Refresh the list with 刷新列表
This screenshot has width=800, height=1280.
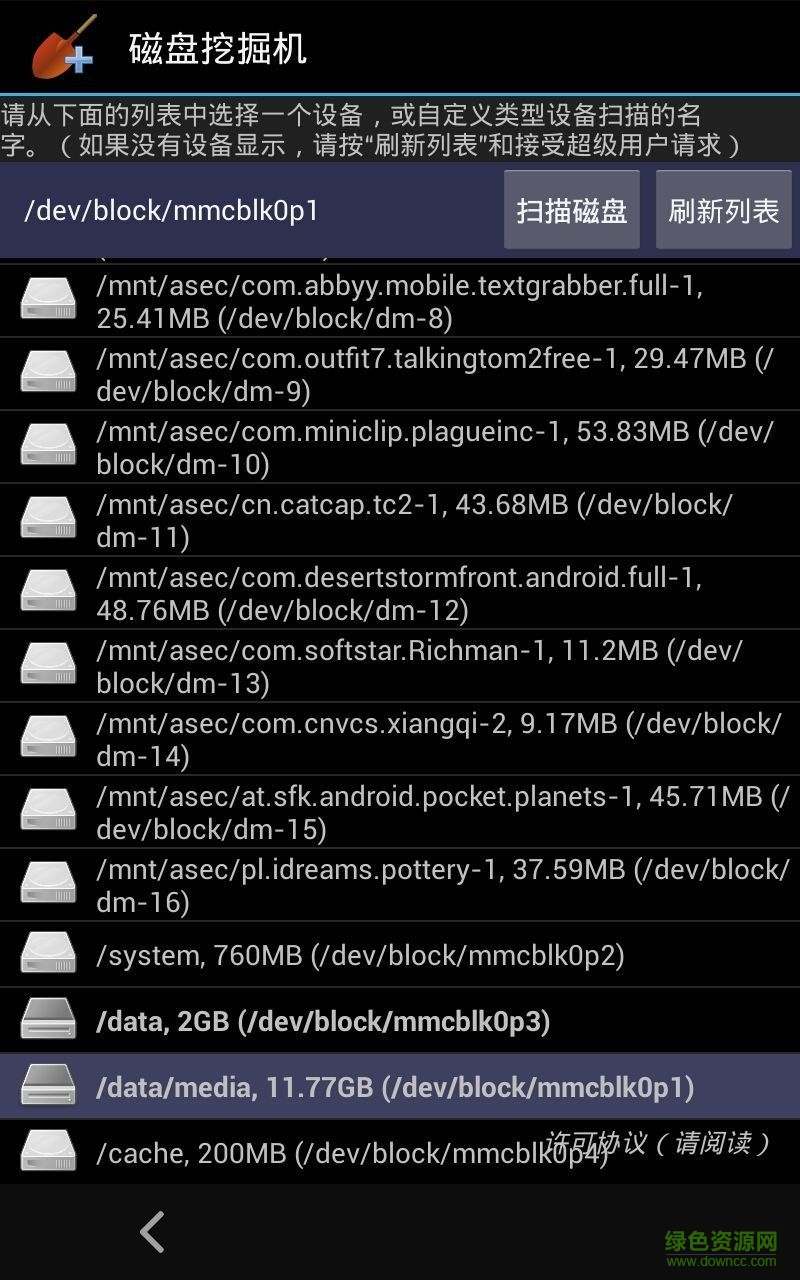coord(723,210)
